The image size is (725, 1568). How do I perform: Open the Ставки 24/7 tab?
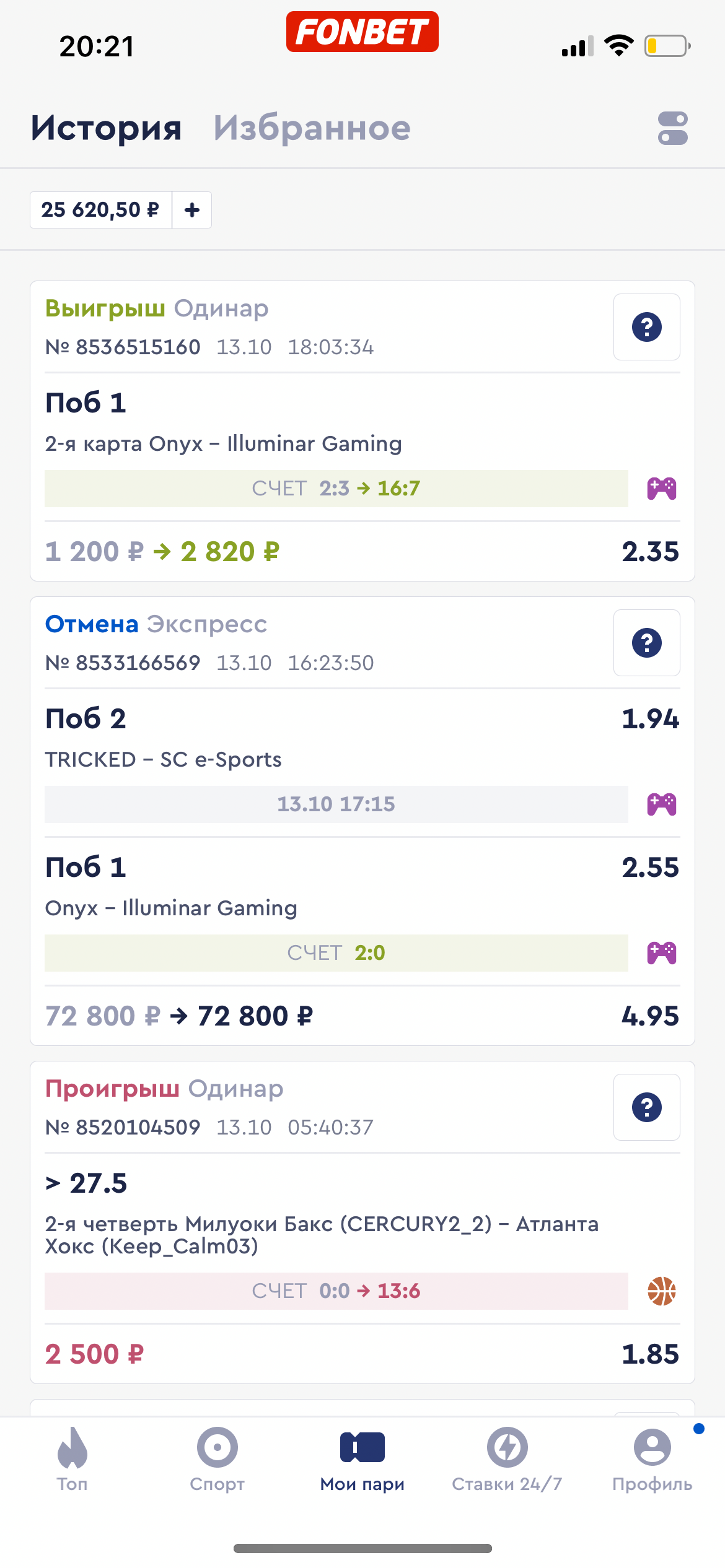point(507,1458)
